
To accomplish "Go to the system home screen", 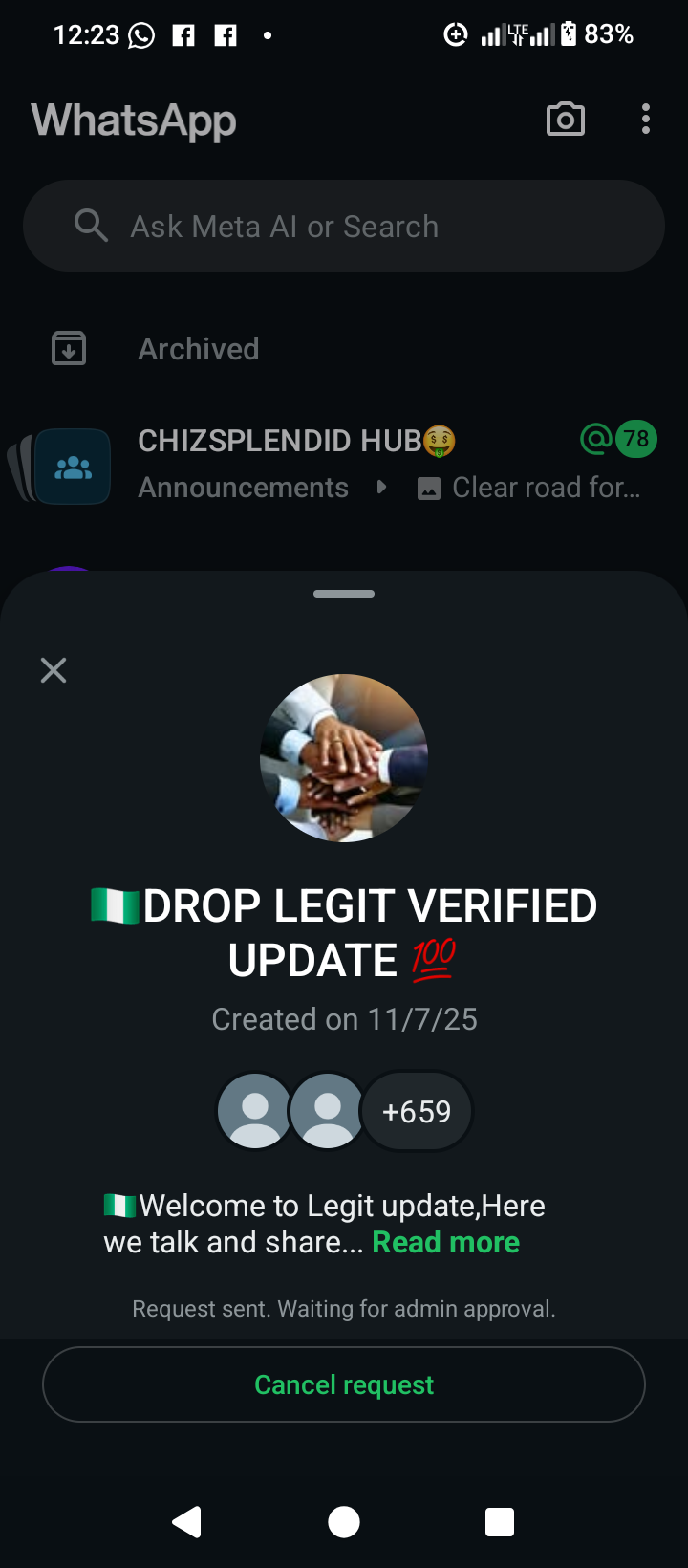I will click(344, 1521).
